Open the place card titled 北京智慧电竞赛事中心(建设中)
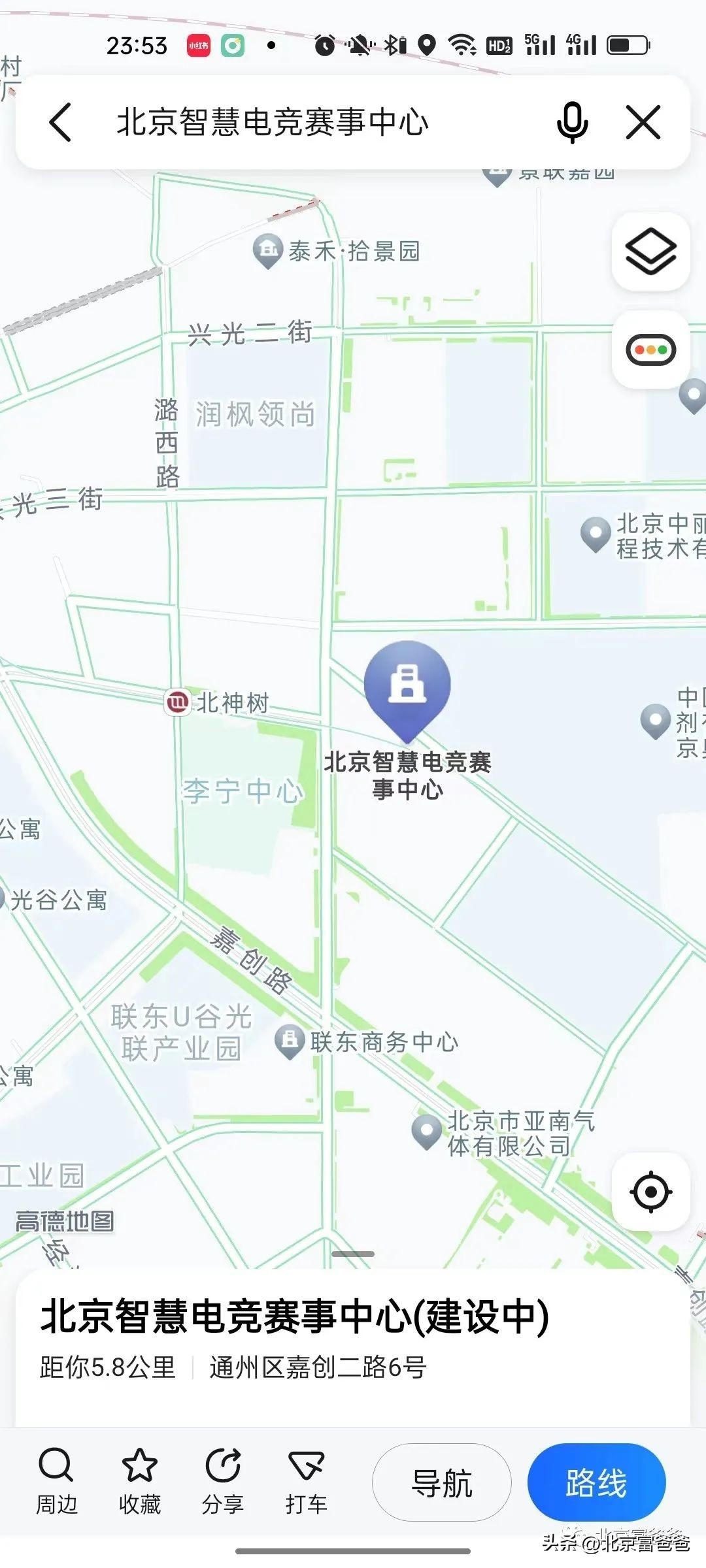The image size is (706, 1568). tap(295, 1318)
